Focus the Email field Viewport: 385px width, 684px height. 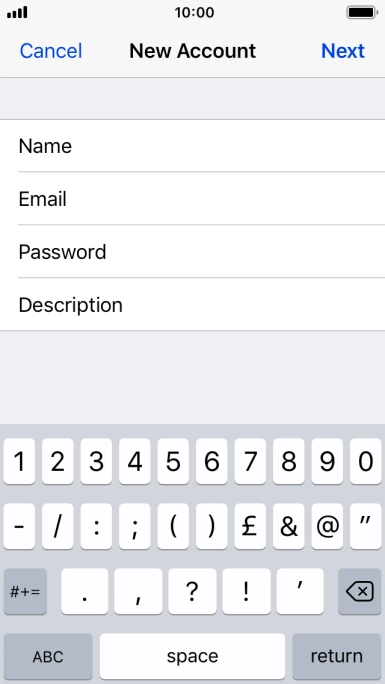[192, 199]
